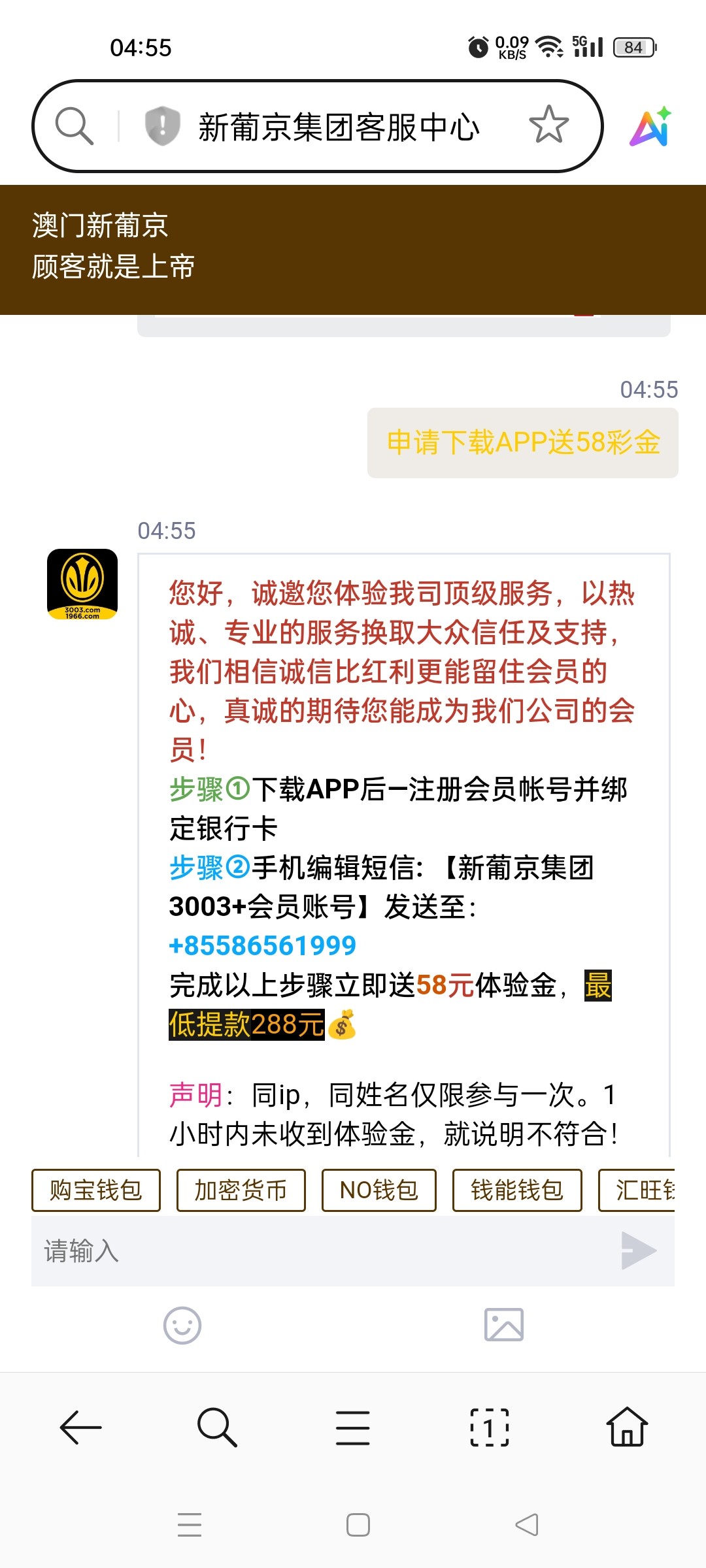Tap the NO钱包 chip
Viewport: 706px width, 1568px height.
378,1190
